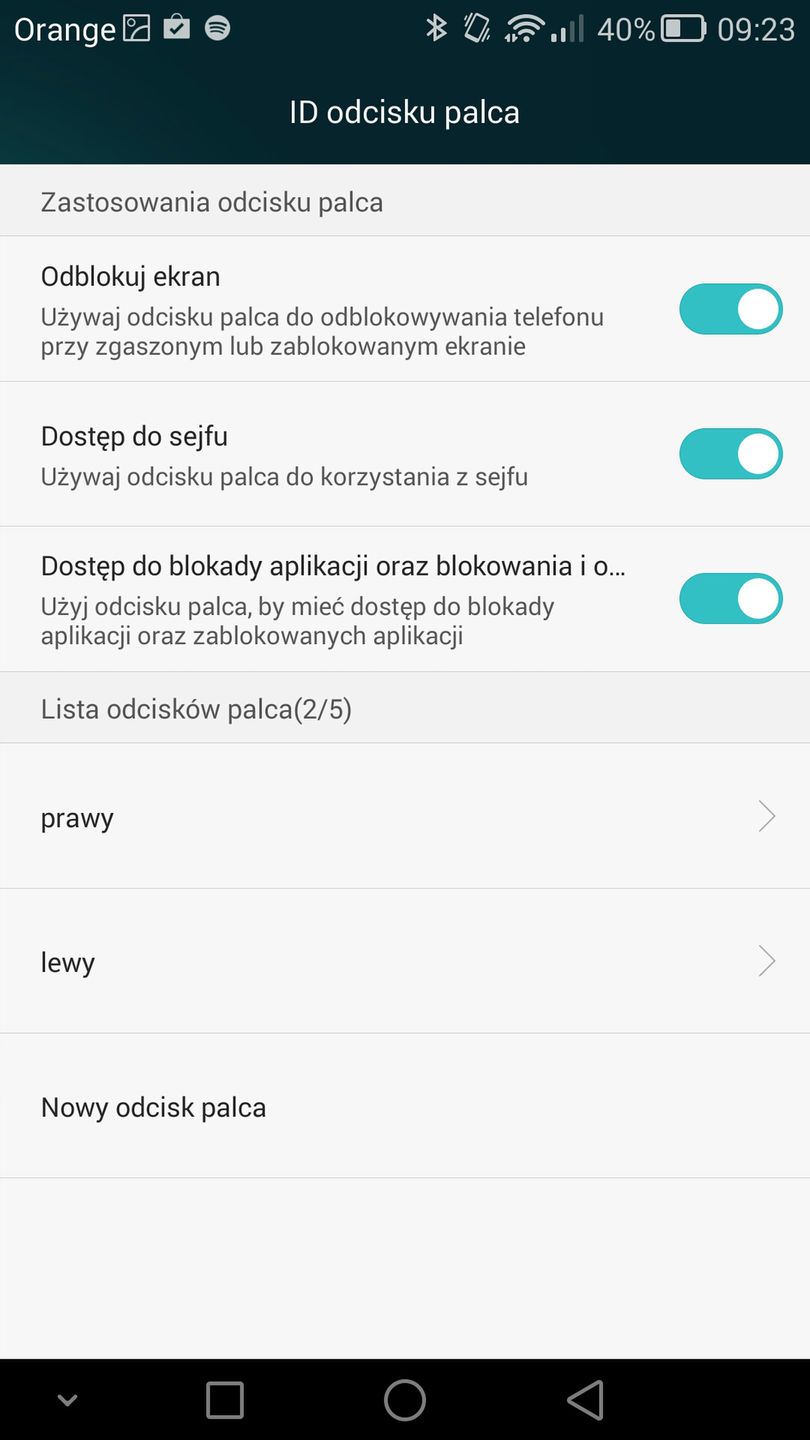Image resolution: width=810 pixels, height=1440 pixels.
Task: Expand the prawy fingerprint entry
Action: tap(405, 817)
